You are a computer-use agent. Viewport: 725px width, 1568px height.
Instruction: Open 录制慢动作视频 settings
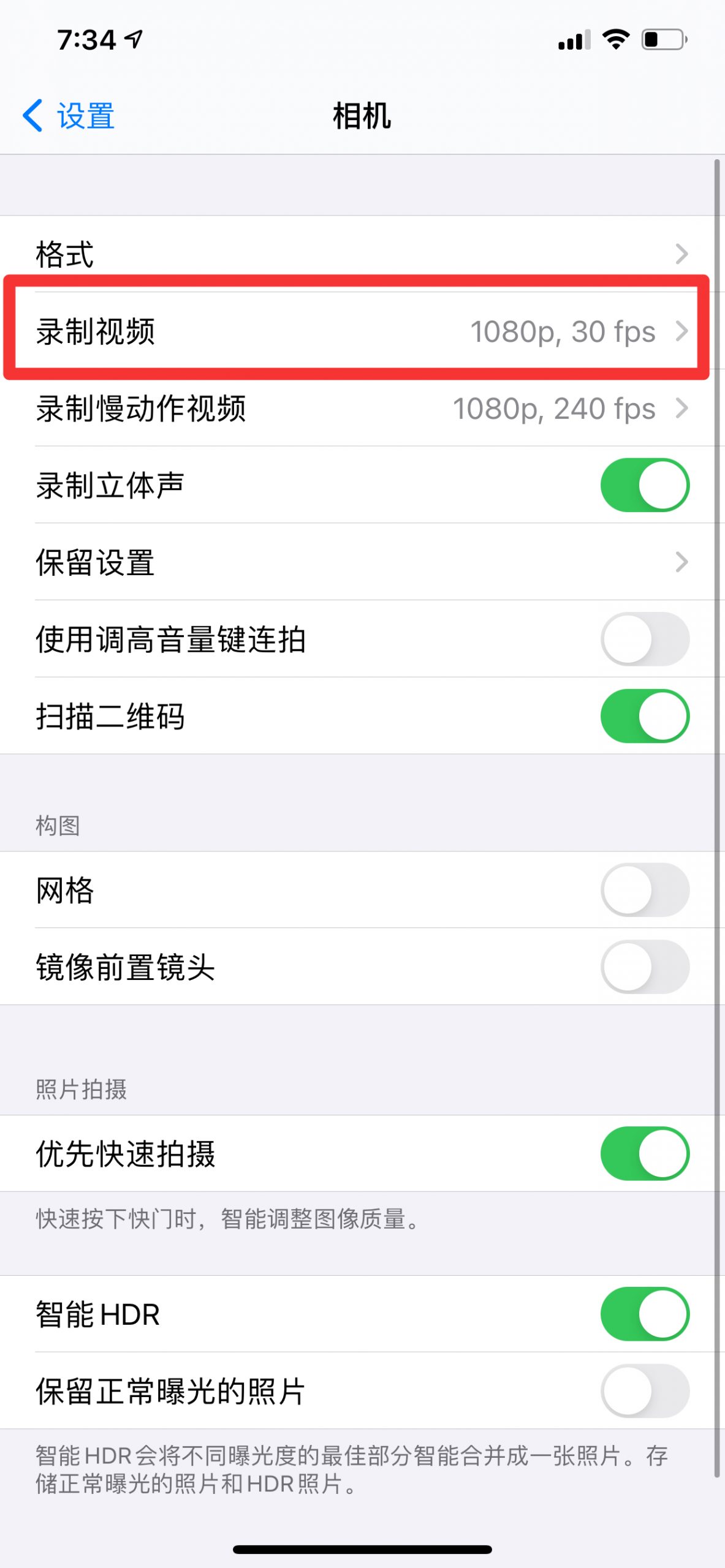click(362, 408)
